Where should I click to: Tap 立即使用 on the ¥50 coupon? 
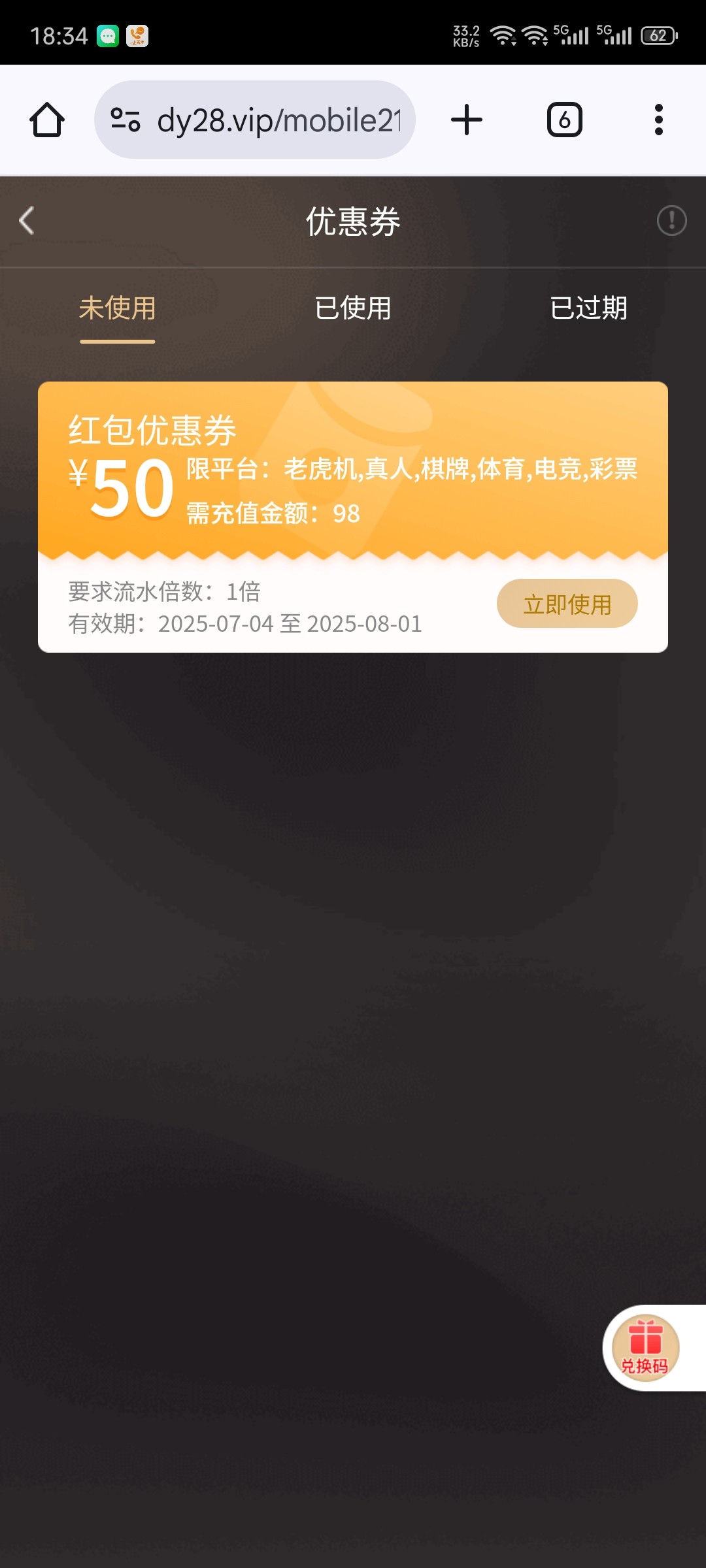click(x=567, y=604)
